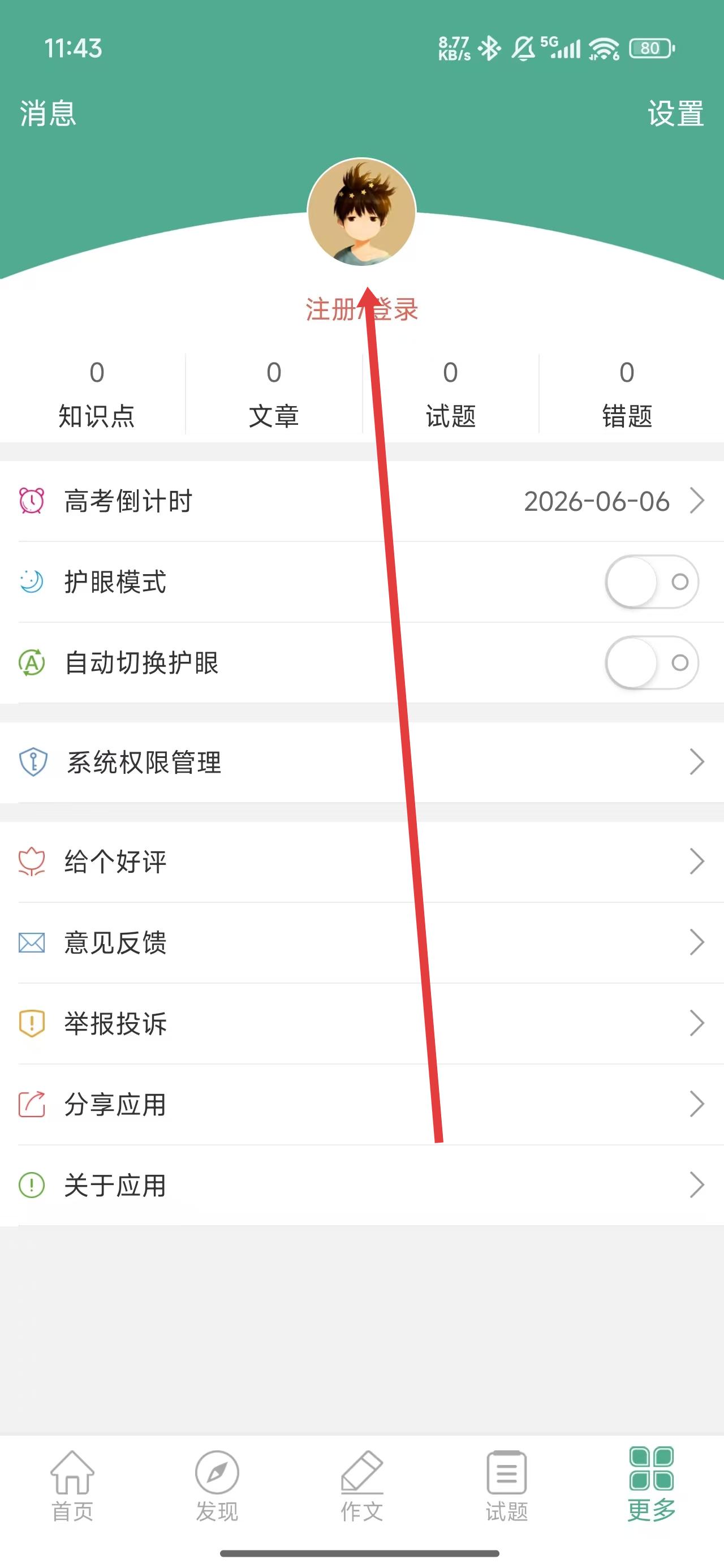Open 关于应用 page
This screenshot has width=724, height=1568.
click(x=361, y=1185)
